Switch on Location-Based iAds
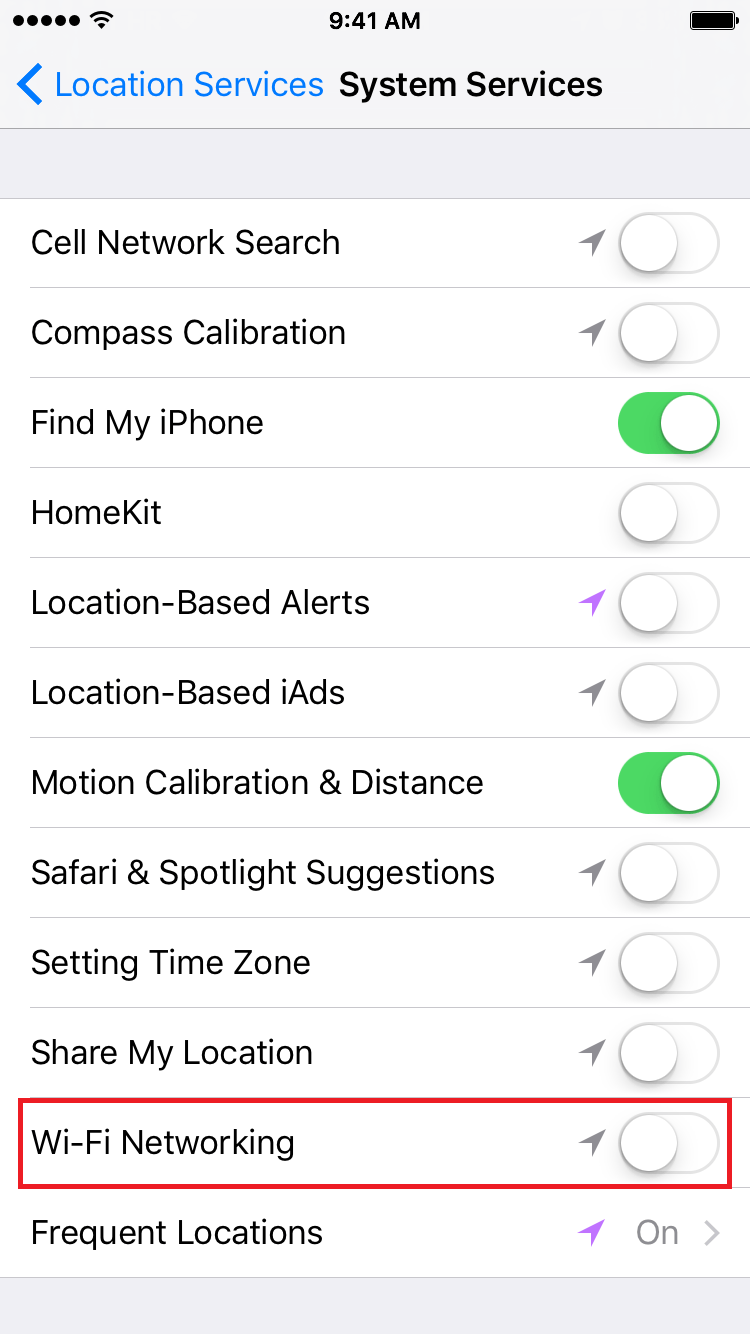The width and height of the screenshot is (750, 1334). [669, 693]
